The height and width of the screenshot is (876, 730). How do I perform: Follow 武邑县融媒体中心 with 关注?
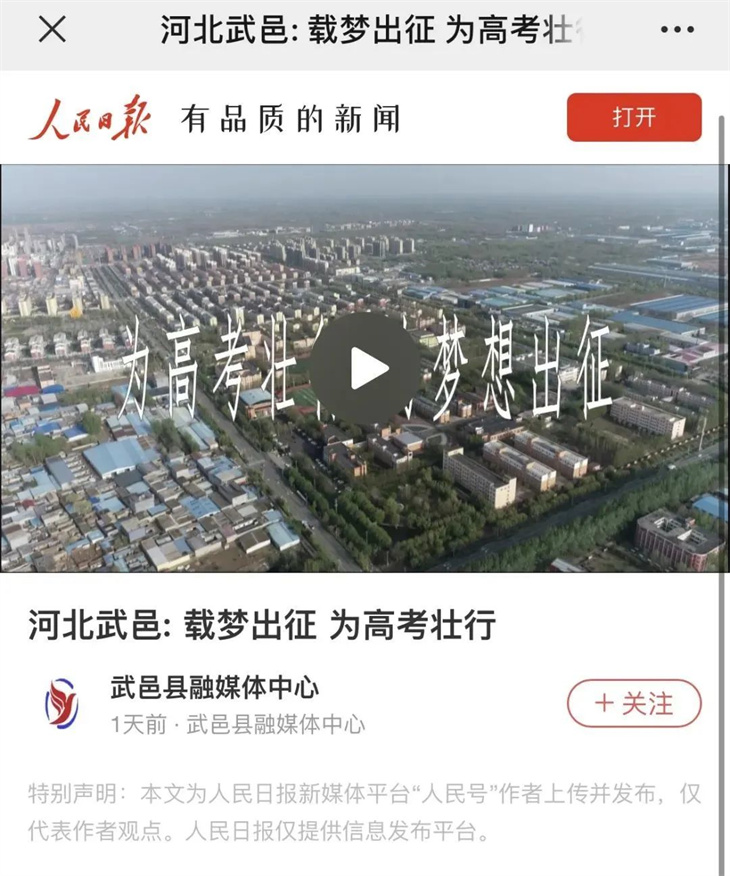(634, 703)
